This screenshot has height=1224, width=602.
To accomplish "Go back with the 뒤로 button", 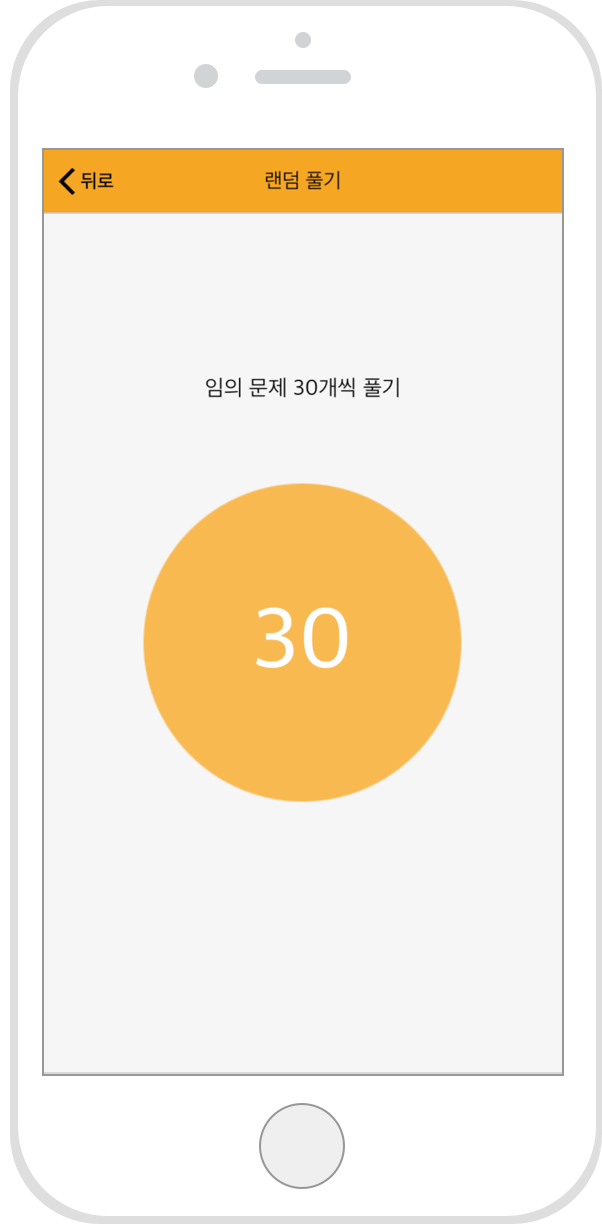I will pos(86,181).
